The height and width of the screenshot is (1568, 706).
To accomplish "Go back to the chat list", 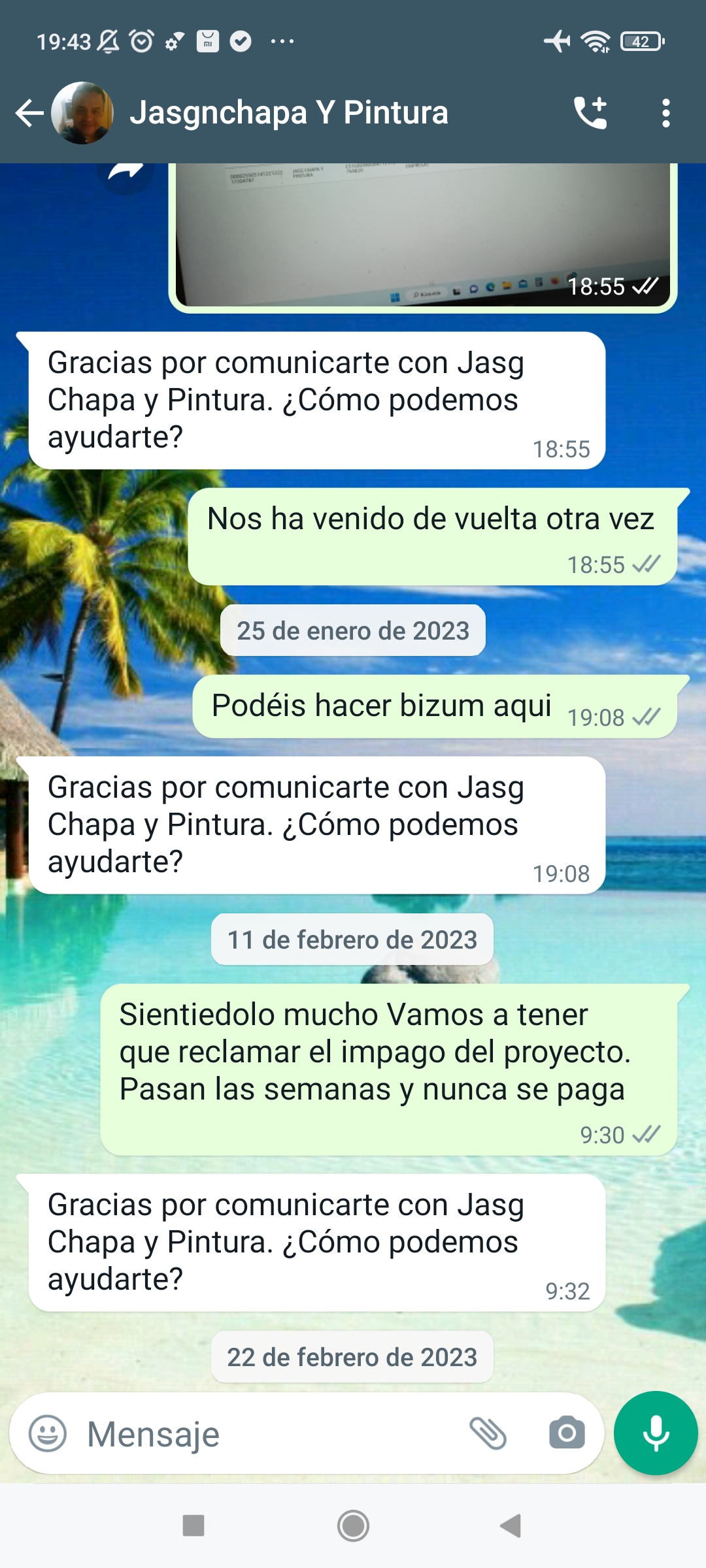I will click(x=29, y=113).
